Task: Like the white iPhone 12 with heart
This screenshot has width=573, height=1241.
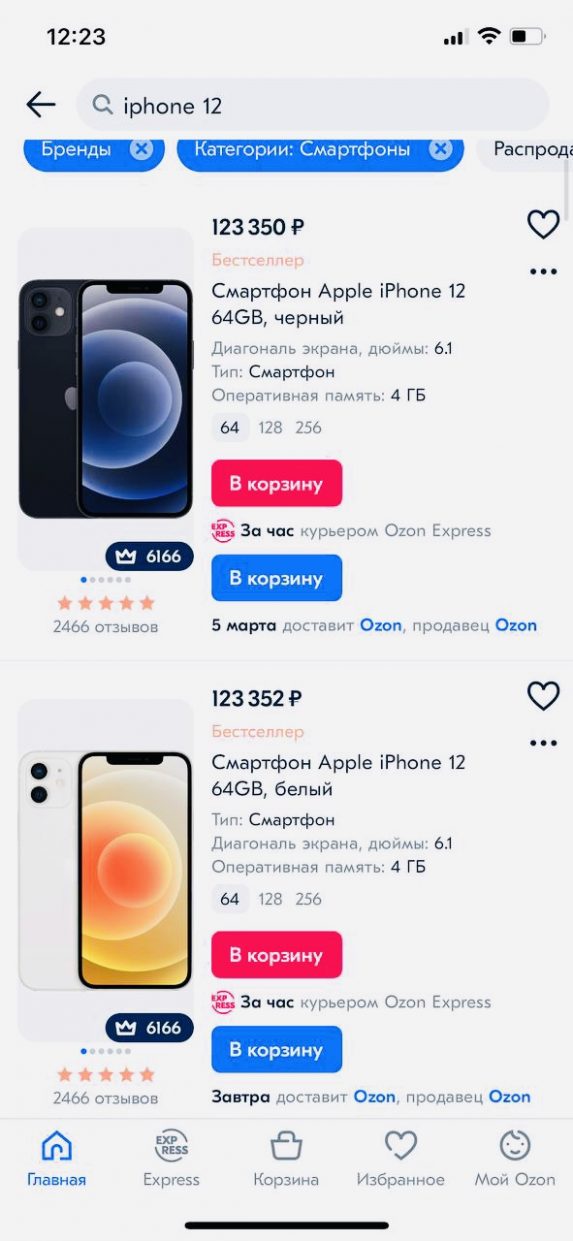Action: (543, 696)
